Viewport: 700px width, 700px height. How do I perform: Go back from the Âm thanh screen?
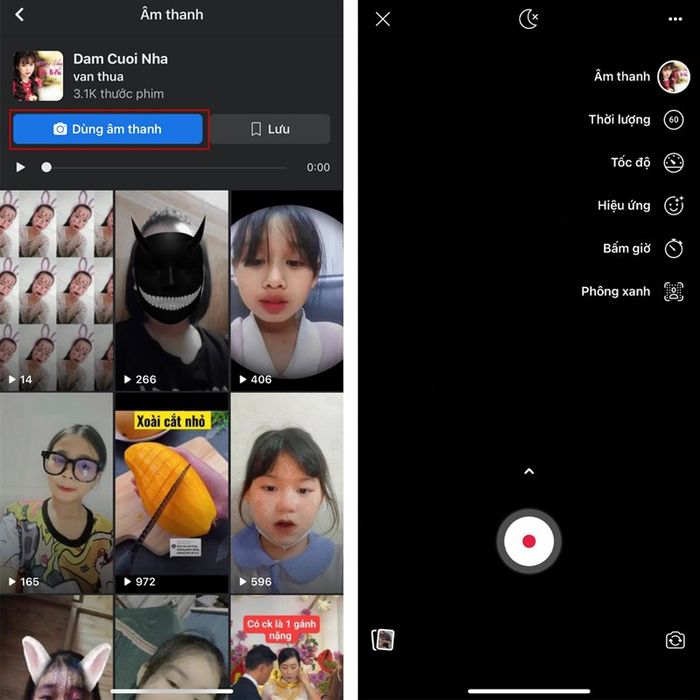(20, 15)
